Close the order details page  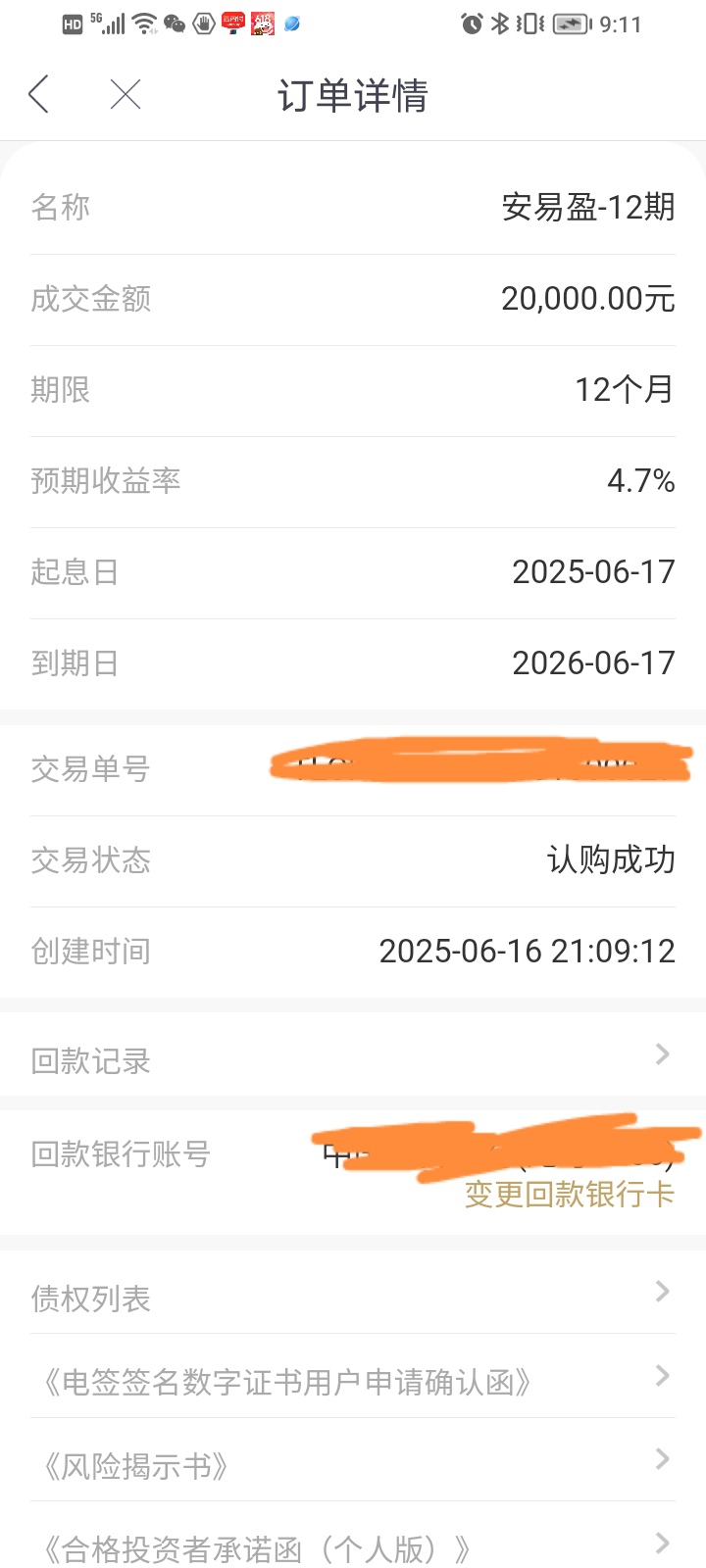point(126,95)
